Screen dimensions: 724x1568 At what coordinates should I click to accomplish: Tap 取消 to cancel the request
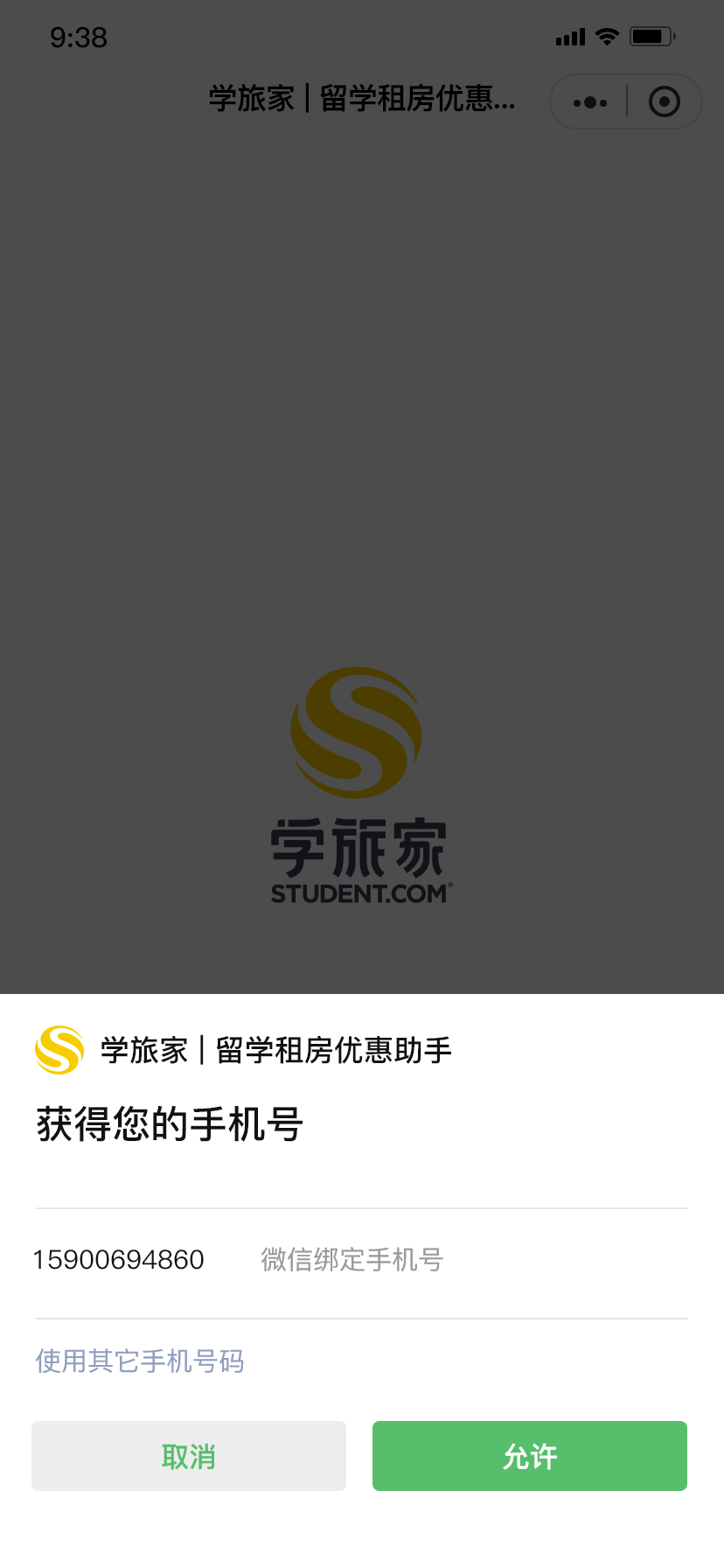point(189,1456)
